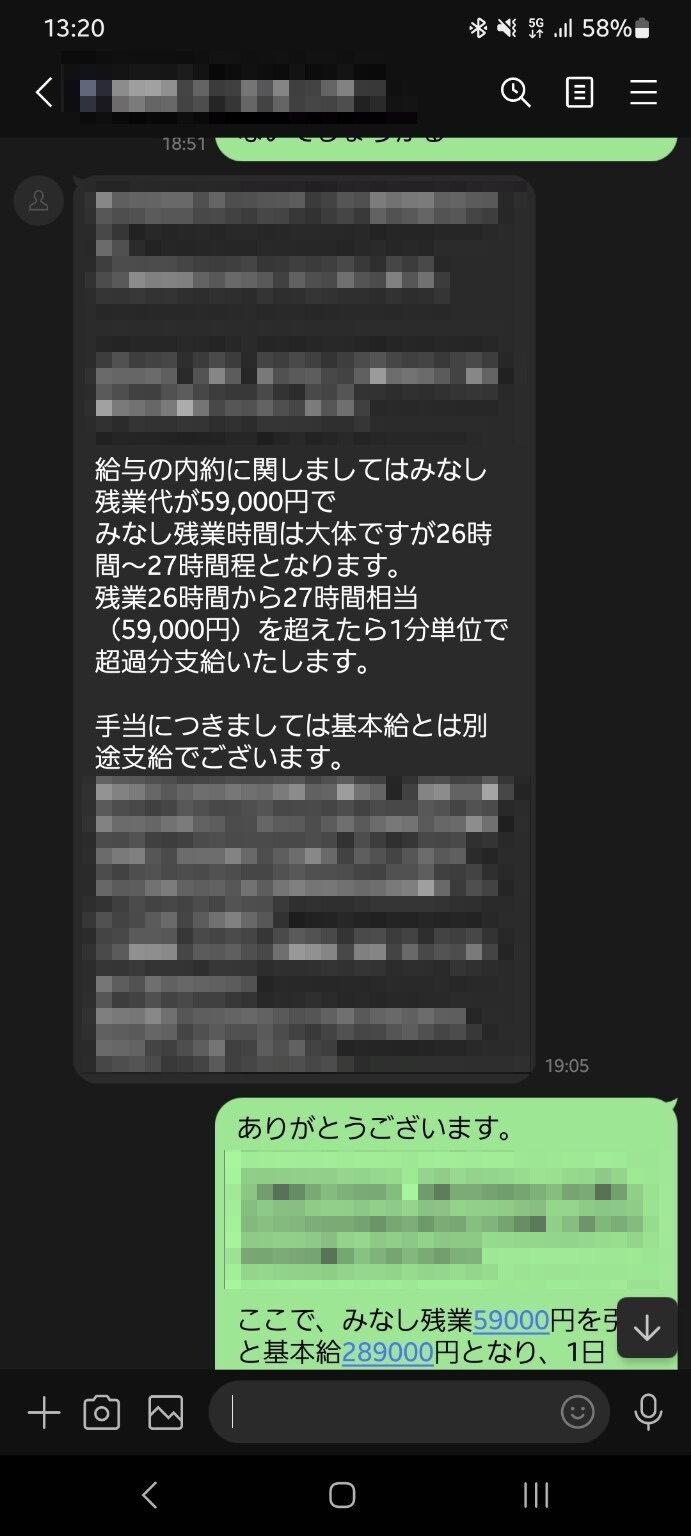691x1536 pixels.
Task: Open the plus attachment menu
Action: [44, 1413]
